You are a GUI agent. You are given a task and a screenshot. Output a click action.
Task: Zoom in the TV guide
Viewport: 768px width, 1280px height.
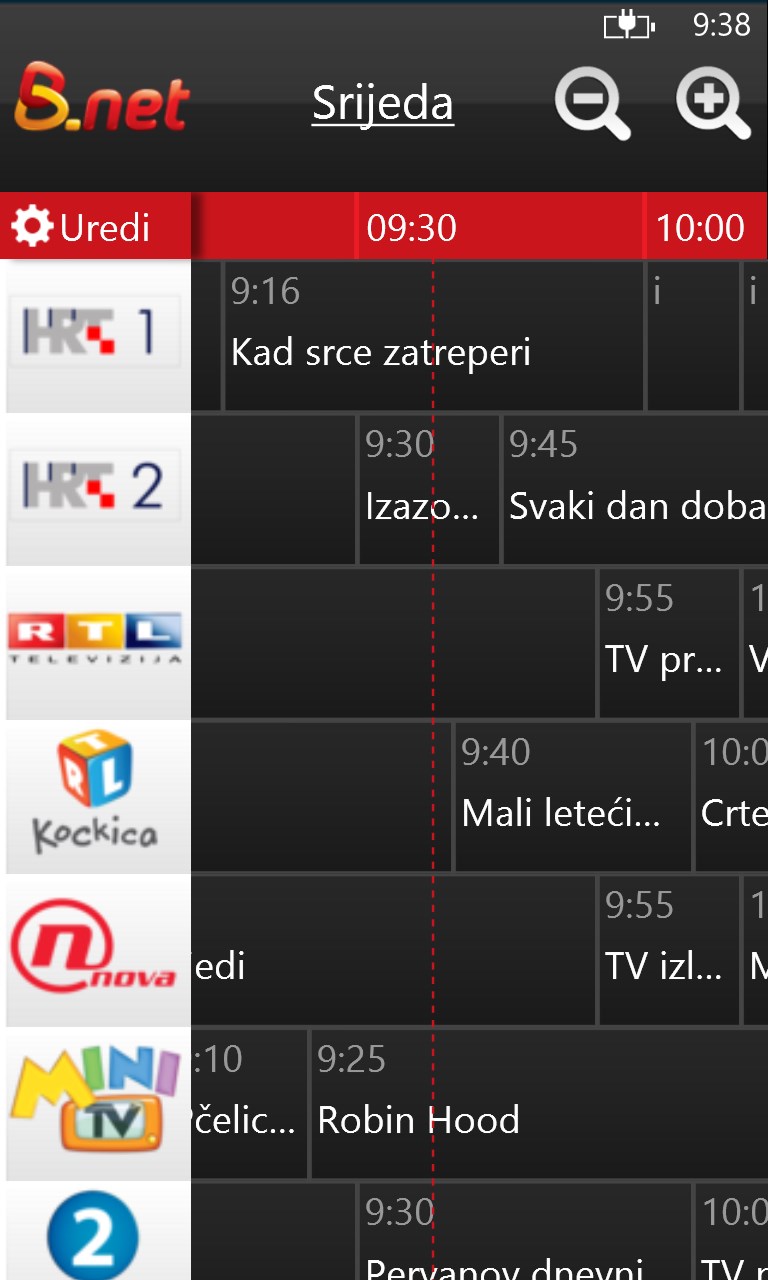click(712, 104)
